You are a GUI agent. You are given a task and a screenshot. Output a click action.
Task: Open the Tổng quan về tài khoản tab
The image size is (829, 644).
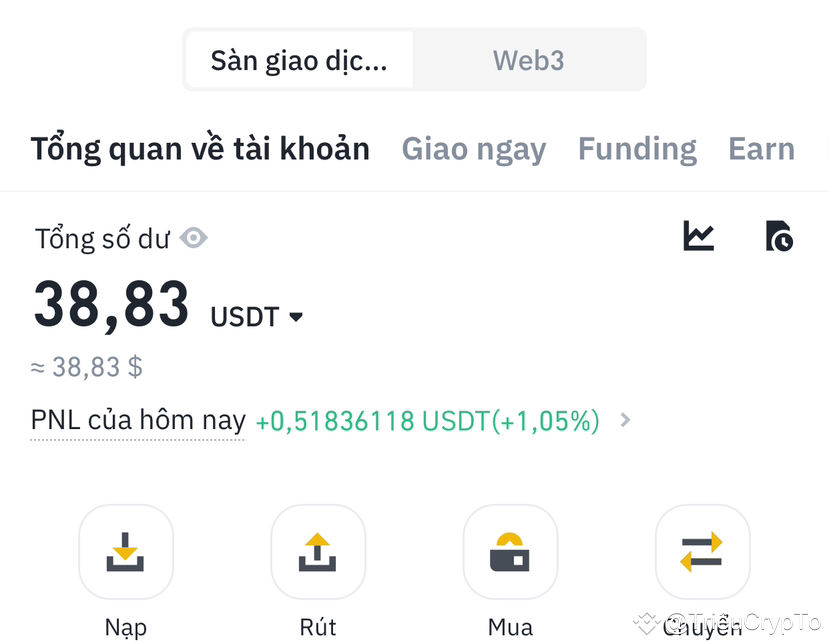pos(200,149)
